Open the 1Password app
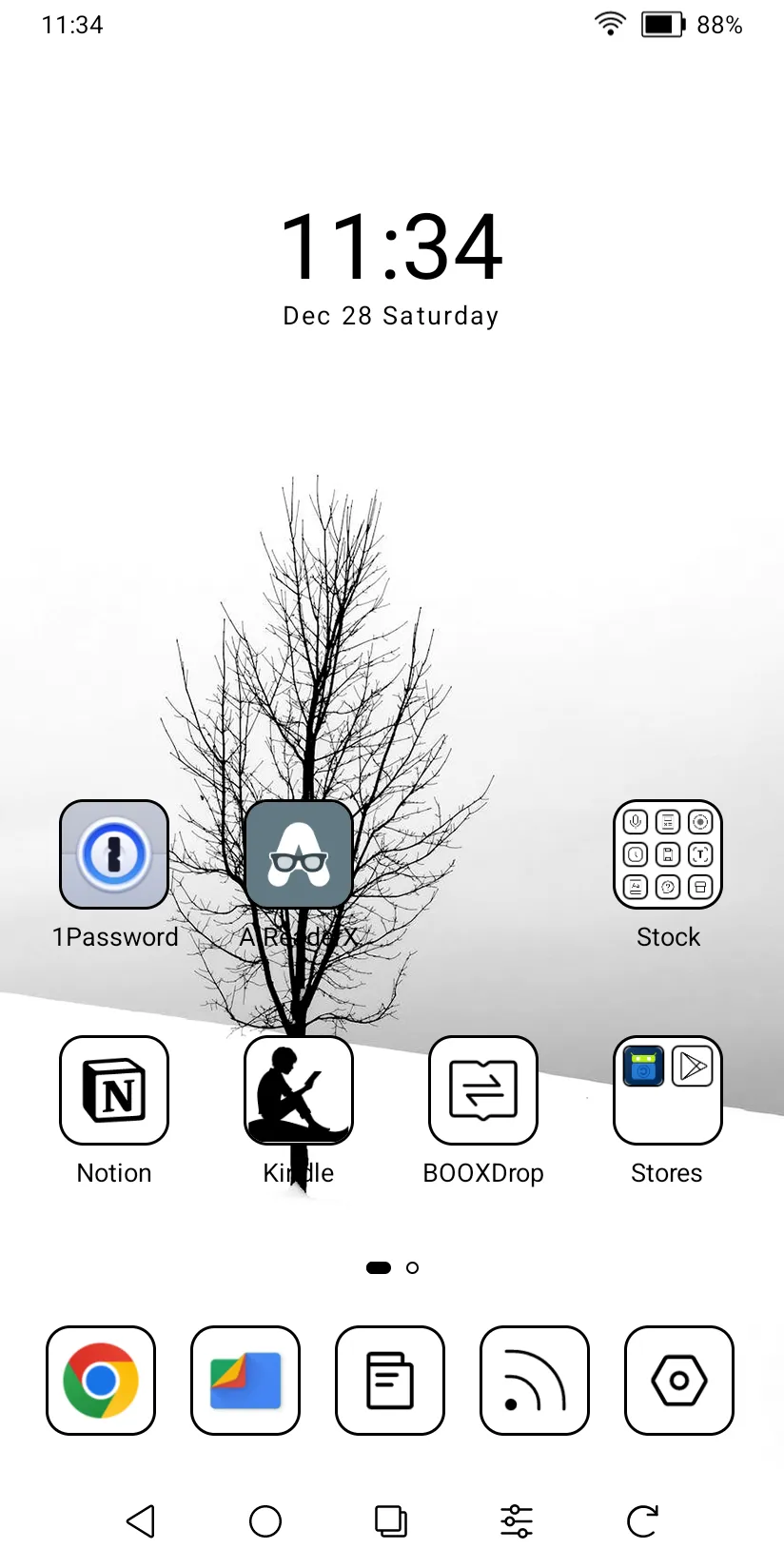 114,853
